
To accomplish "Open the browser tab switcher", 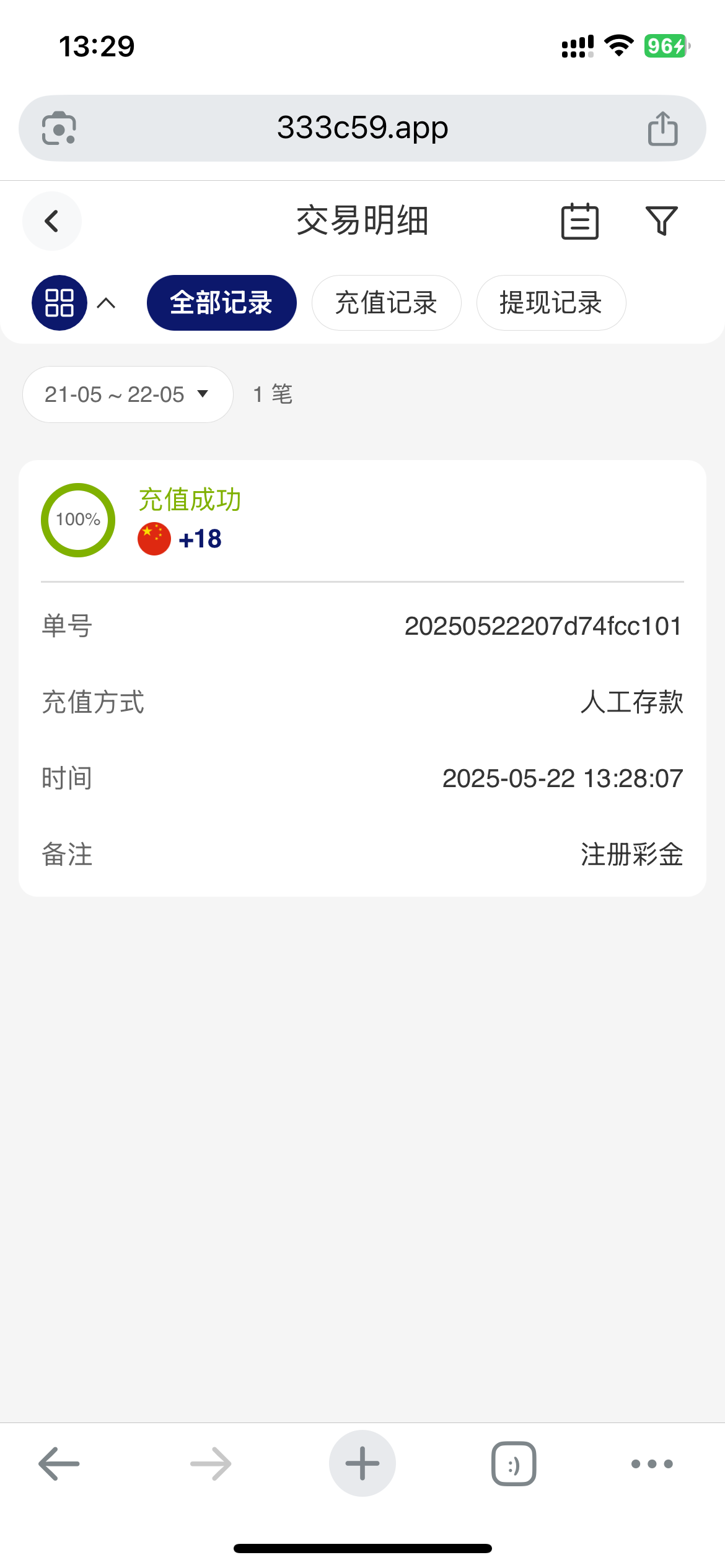I will click(514, 1464).
